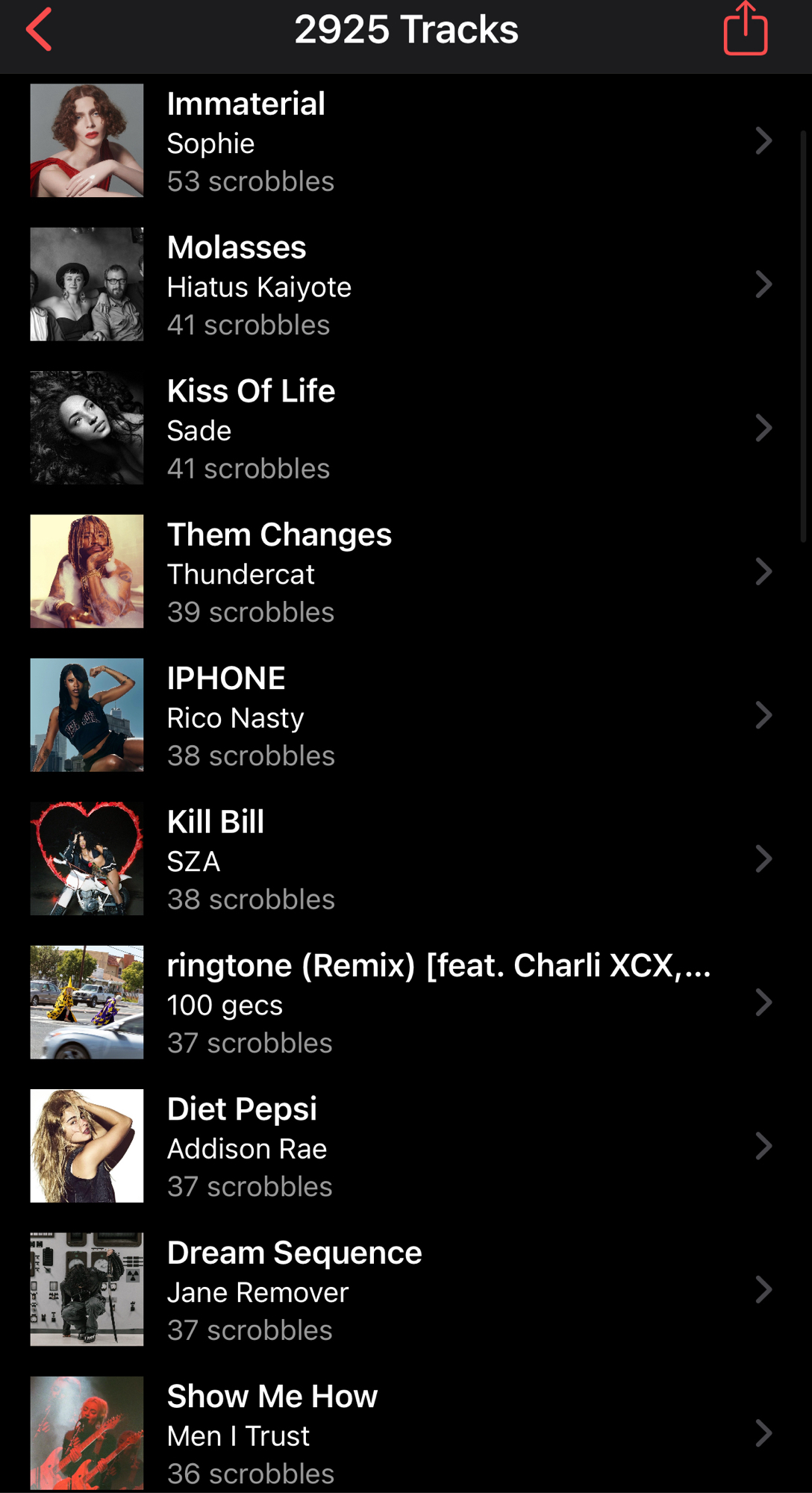This screenshot has height=1493, width=812.
Task: Open the track Immaterial by Sophie
Action: pos(403,141)
